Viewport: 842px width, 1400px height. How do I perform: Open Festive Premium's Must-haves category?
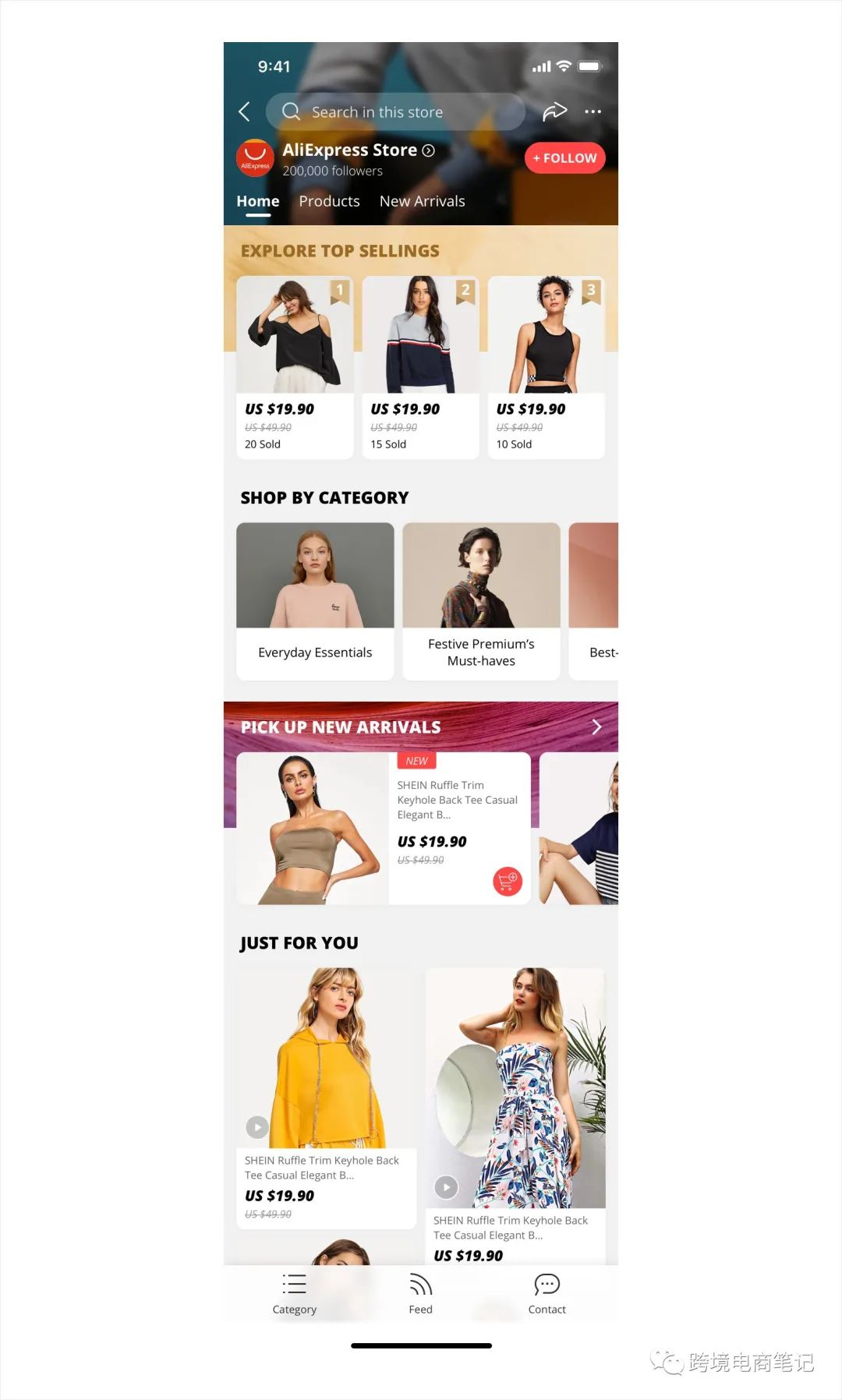[x=481, y=600]
